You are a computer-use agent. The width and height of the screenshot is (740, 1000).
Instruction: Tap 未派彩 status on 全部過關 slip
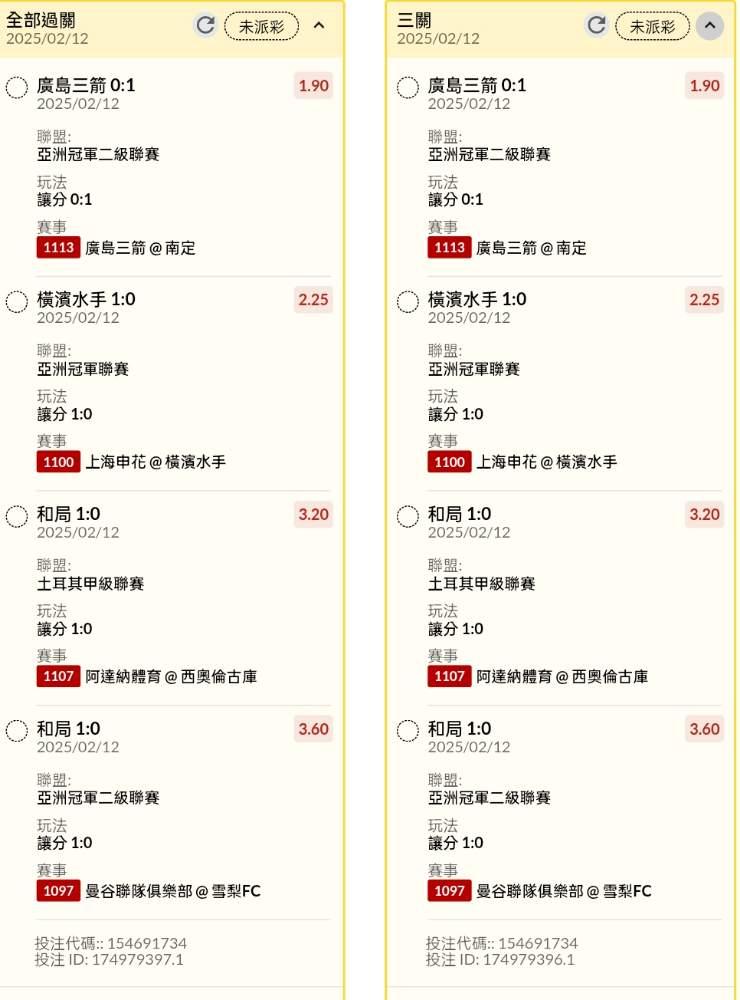pyautogui.click(x=262, y=26)
